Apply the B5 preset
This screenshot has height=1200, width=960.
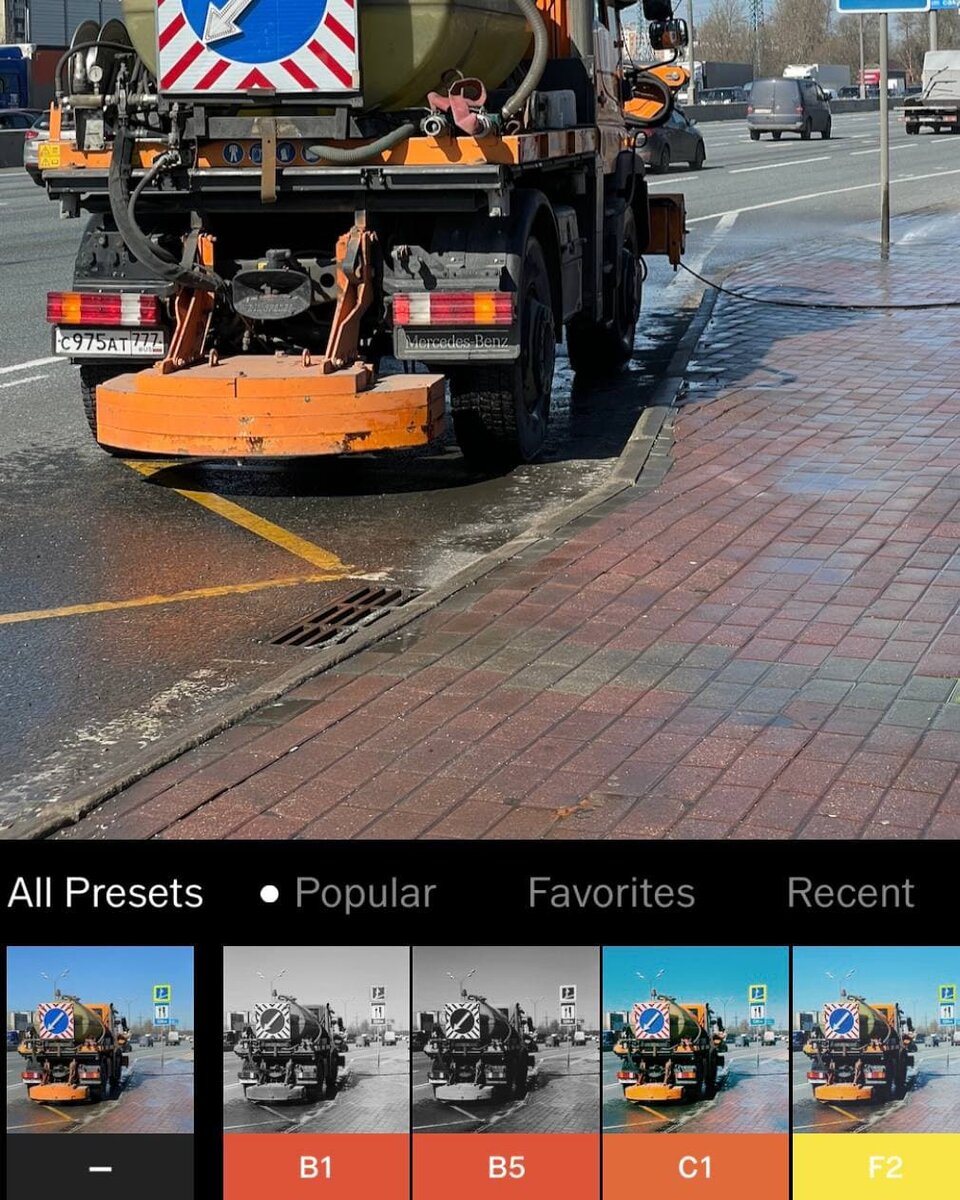click(x=506, y=1070)
